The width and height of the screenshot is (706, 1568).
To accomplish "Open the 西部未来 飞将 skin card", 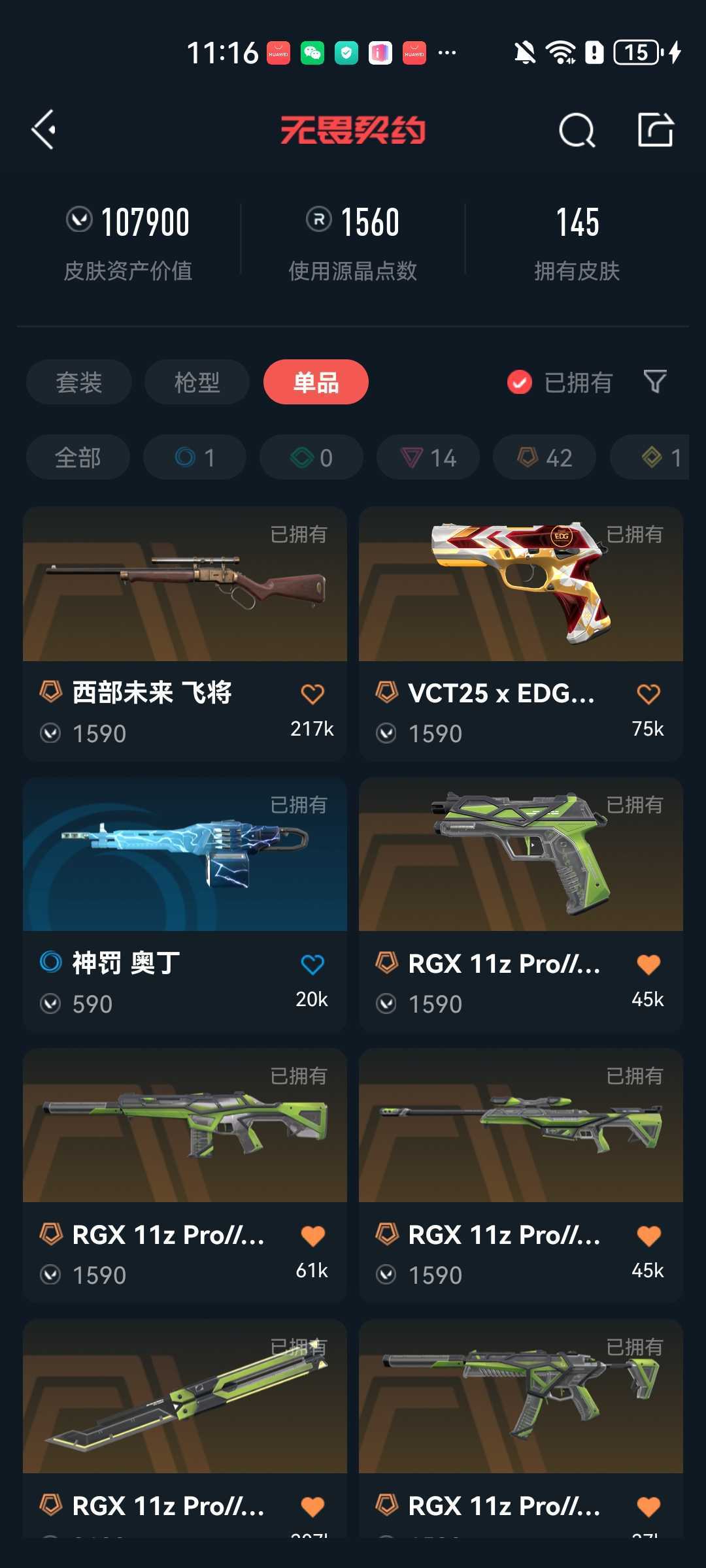I will click(x=185, y=633).
